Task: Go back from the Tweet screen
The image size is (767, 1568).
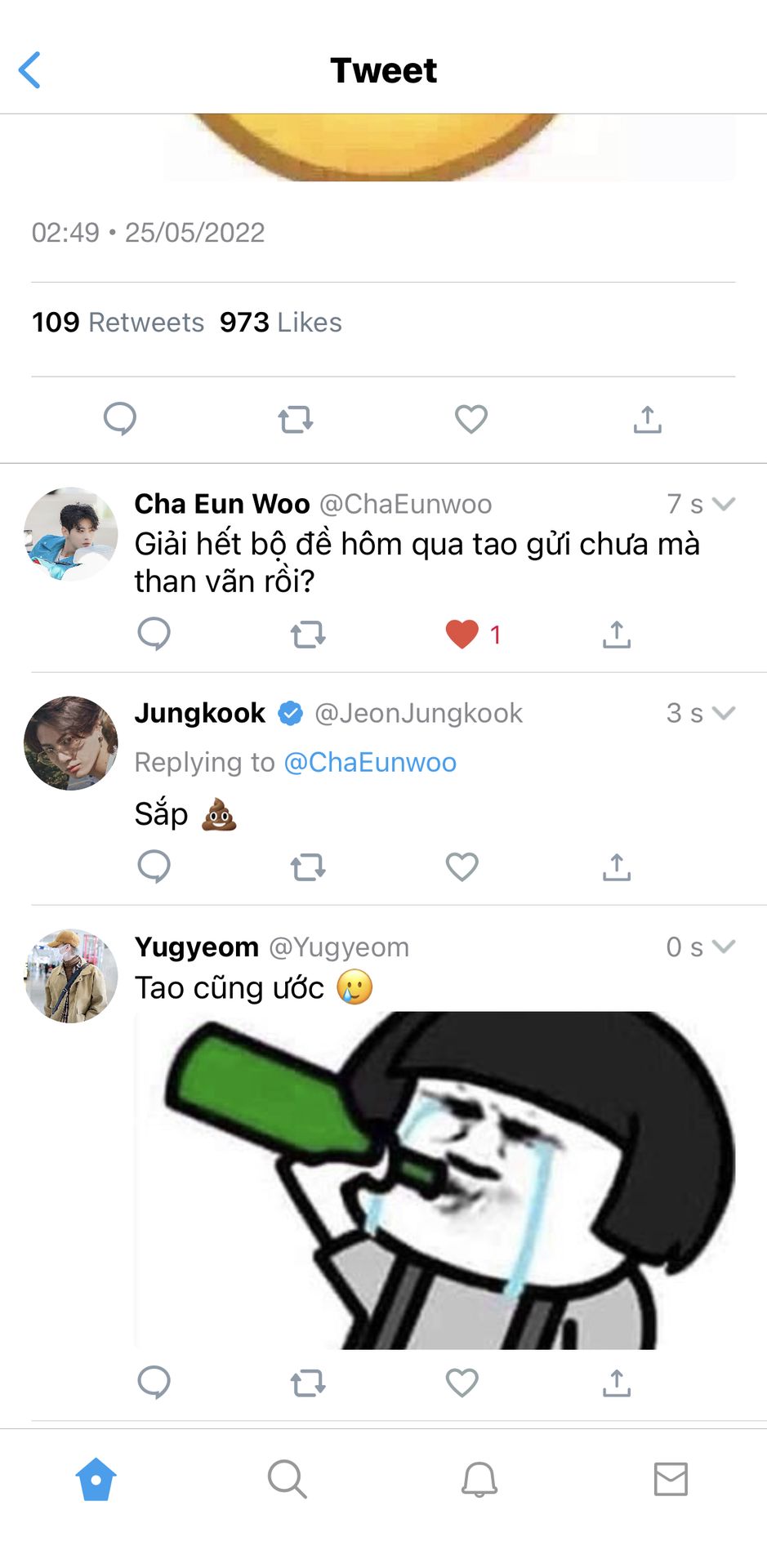Action: (x=30, y=70)
